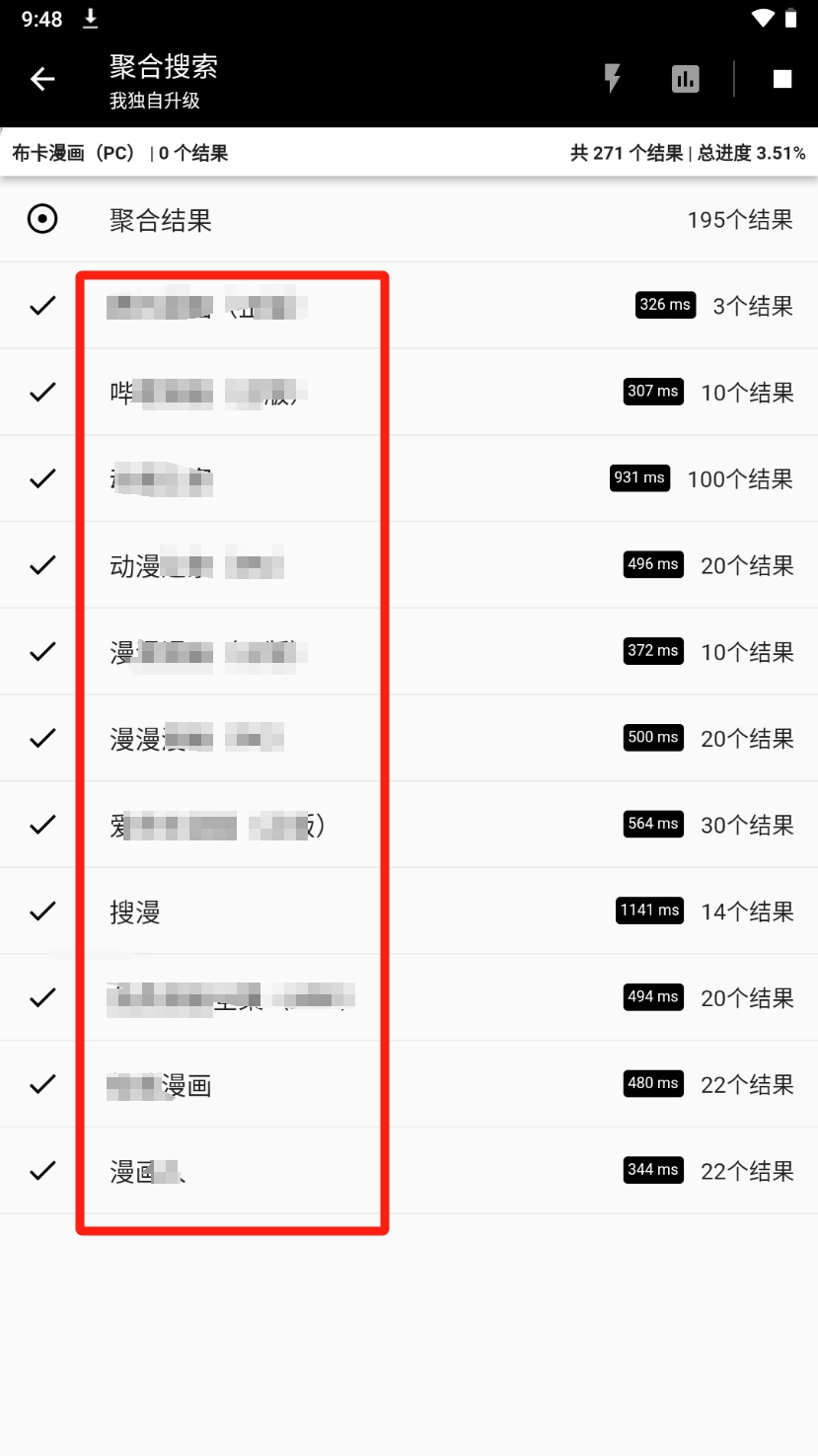Screen dimensions: 818x1456
Task: Open the source showing 372 ms
Action: [409, 651]
